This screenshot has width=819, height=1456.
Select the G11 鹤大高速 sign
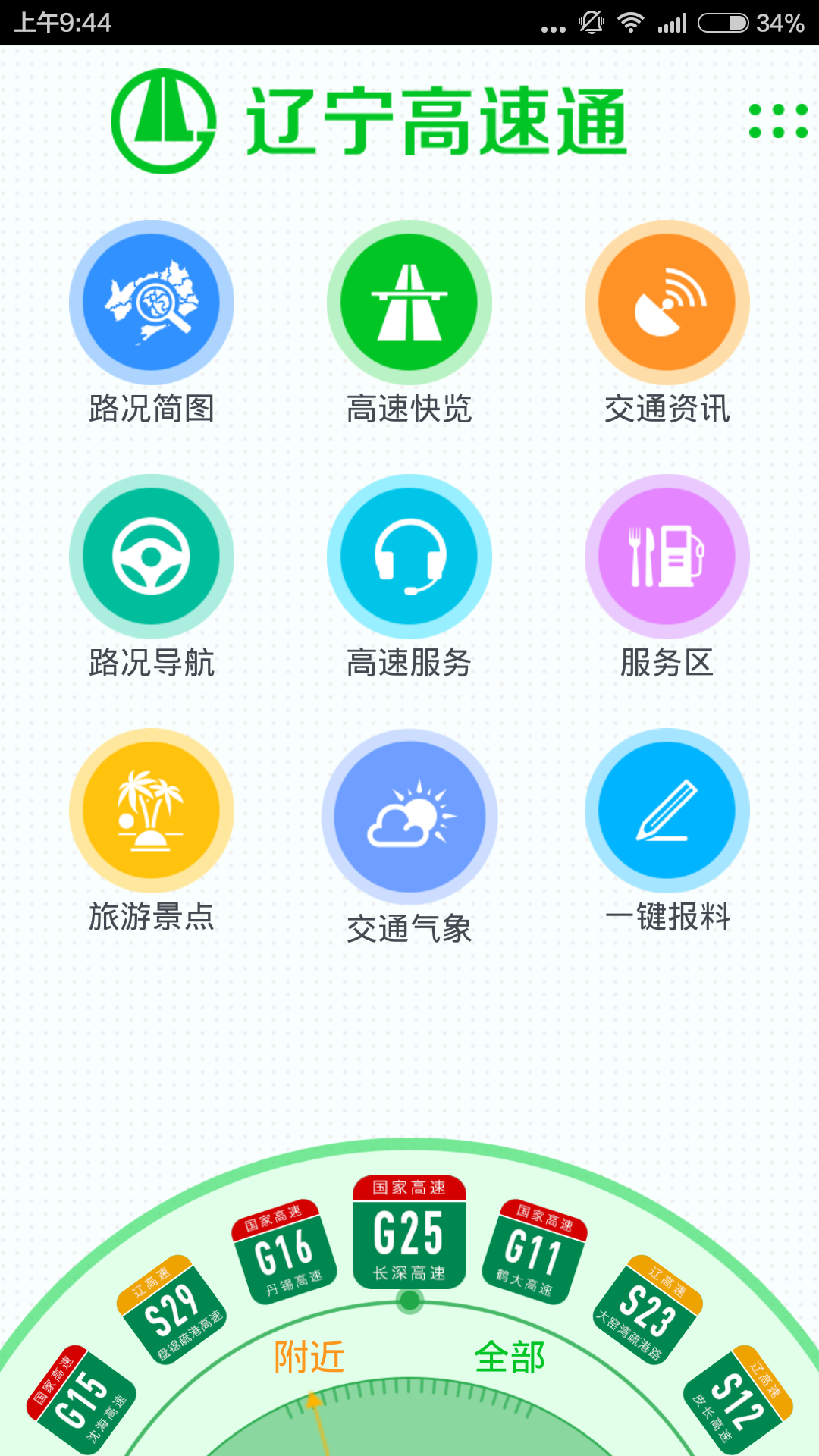tap(534, 1253)
